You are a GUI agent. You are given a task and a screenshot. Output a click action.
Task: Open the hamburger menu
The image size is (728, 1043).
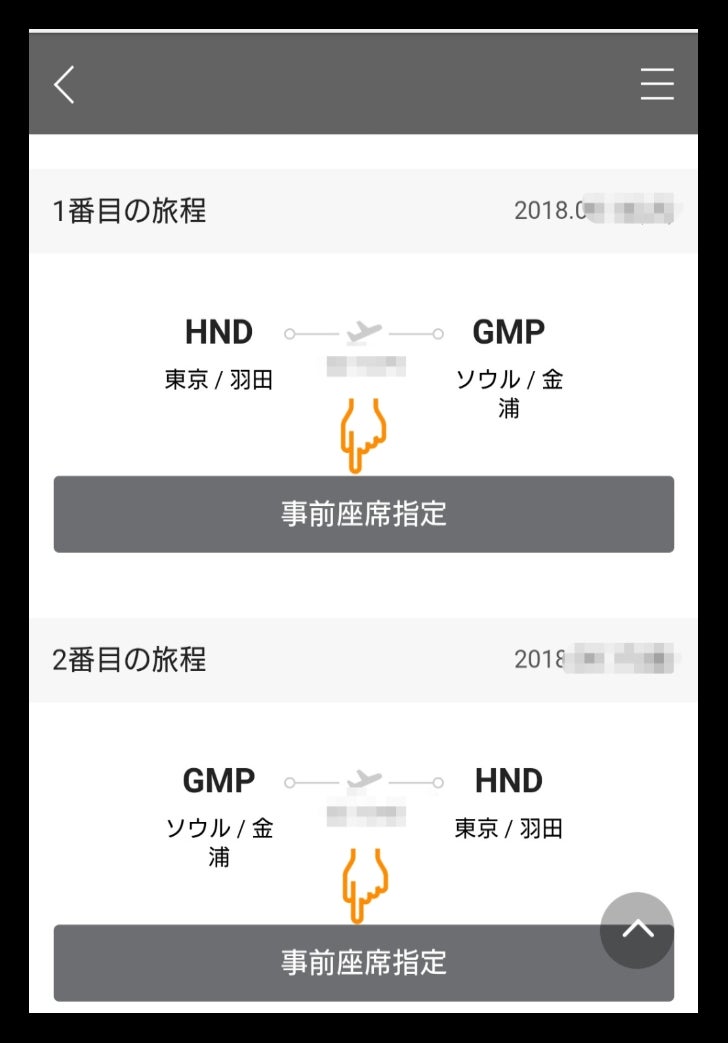click(x=657, y=85)
